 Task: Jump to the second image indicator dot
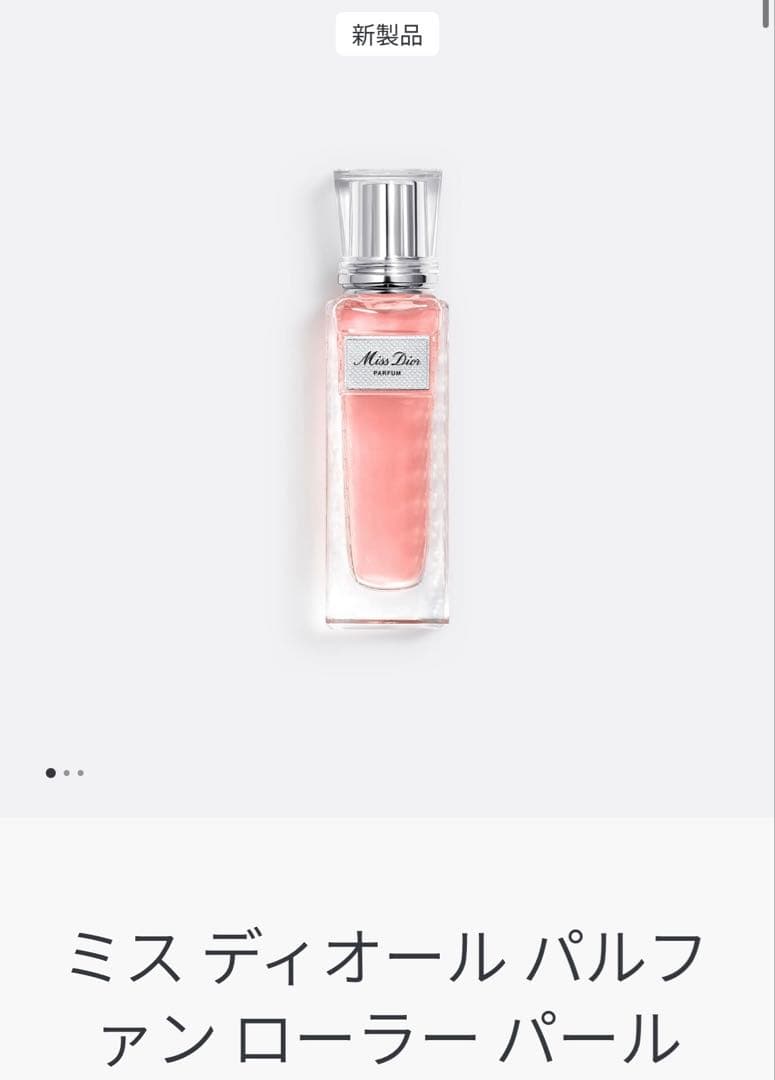click(67, 773)
